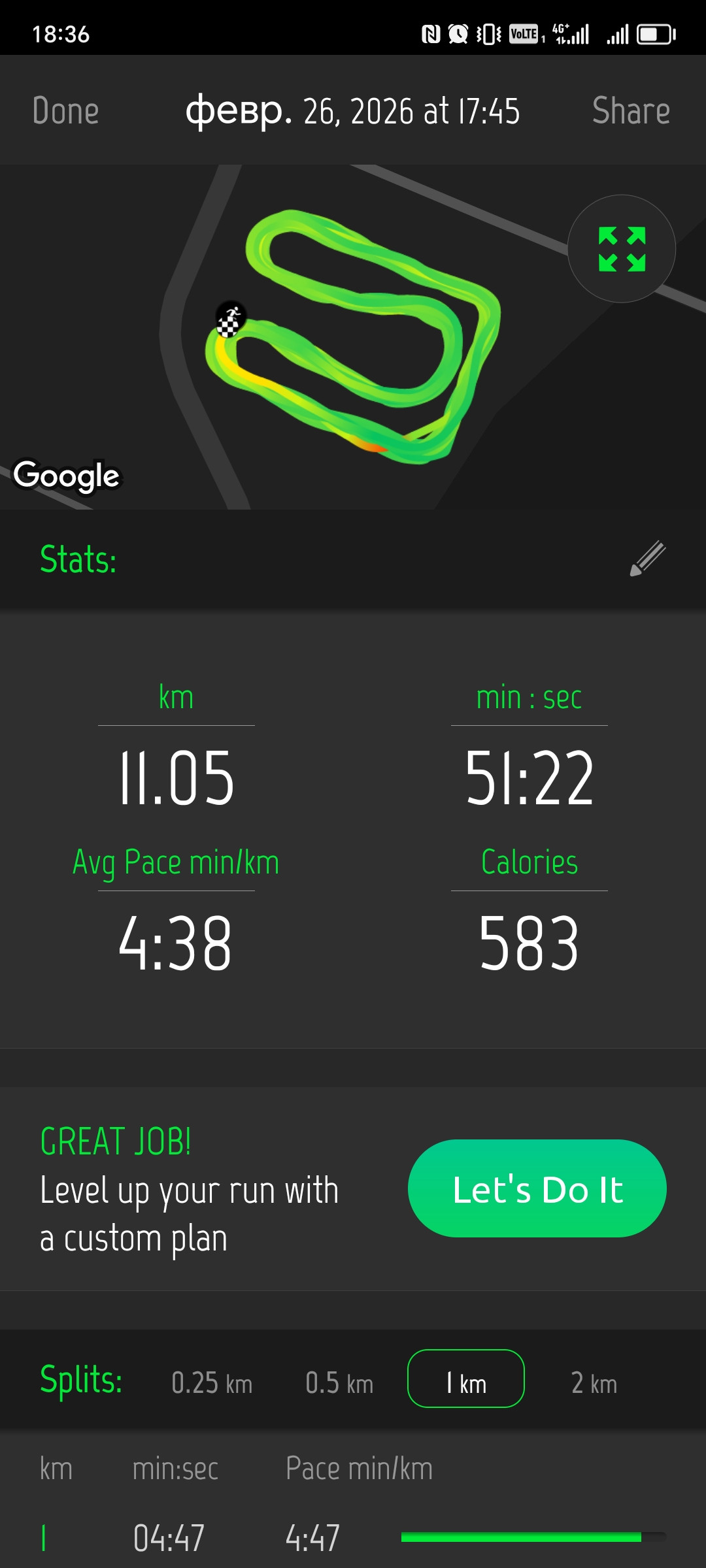Tap Done to close the run summary
Image resolution: width=706 pixels, height=1568 pixels.
click(65, 110)
